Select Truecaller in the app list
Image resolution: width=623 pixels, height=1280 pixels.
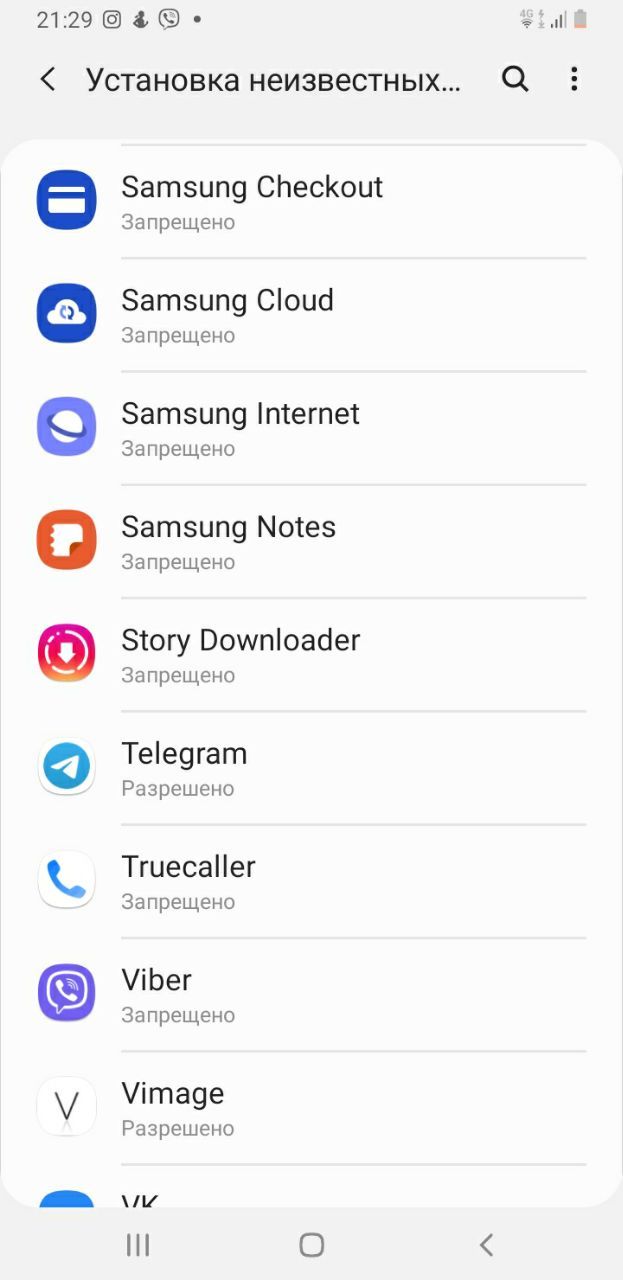[x=310, y=880]
